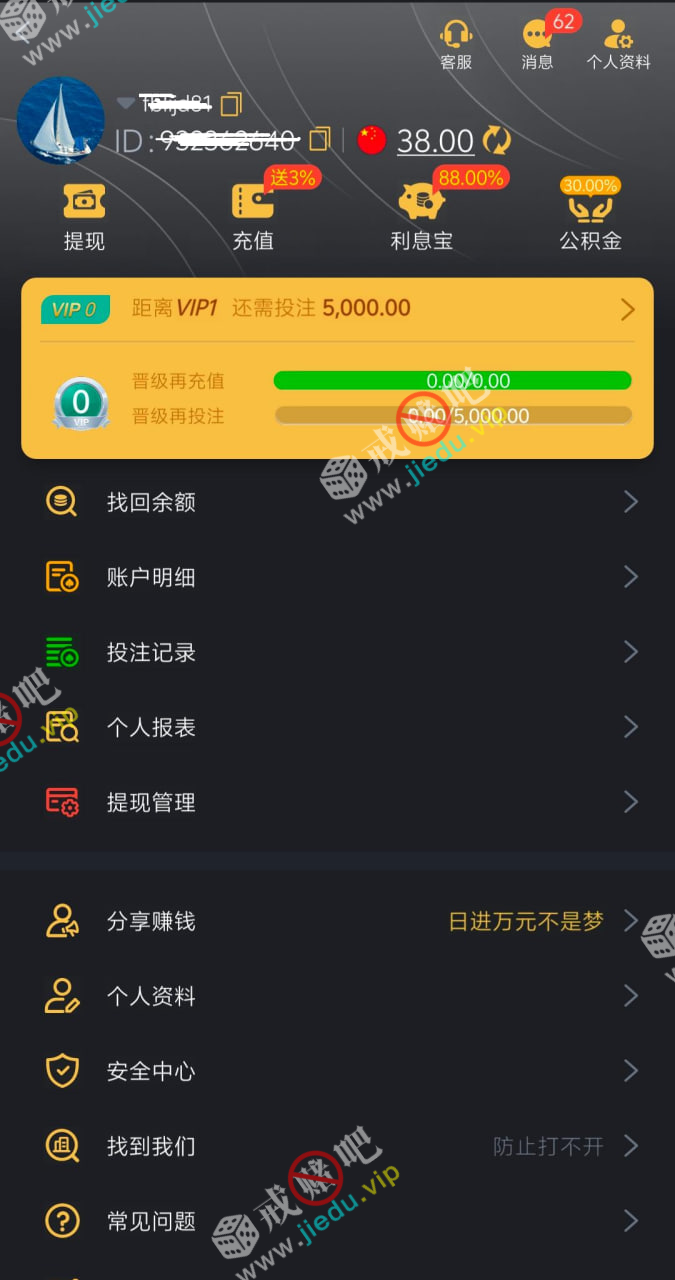675x1280 pixels.
Task: Open 账户明细
Action: (337, 577)
